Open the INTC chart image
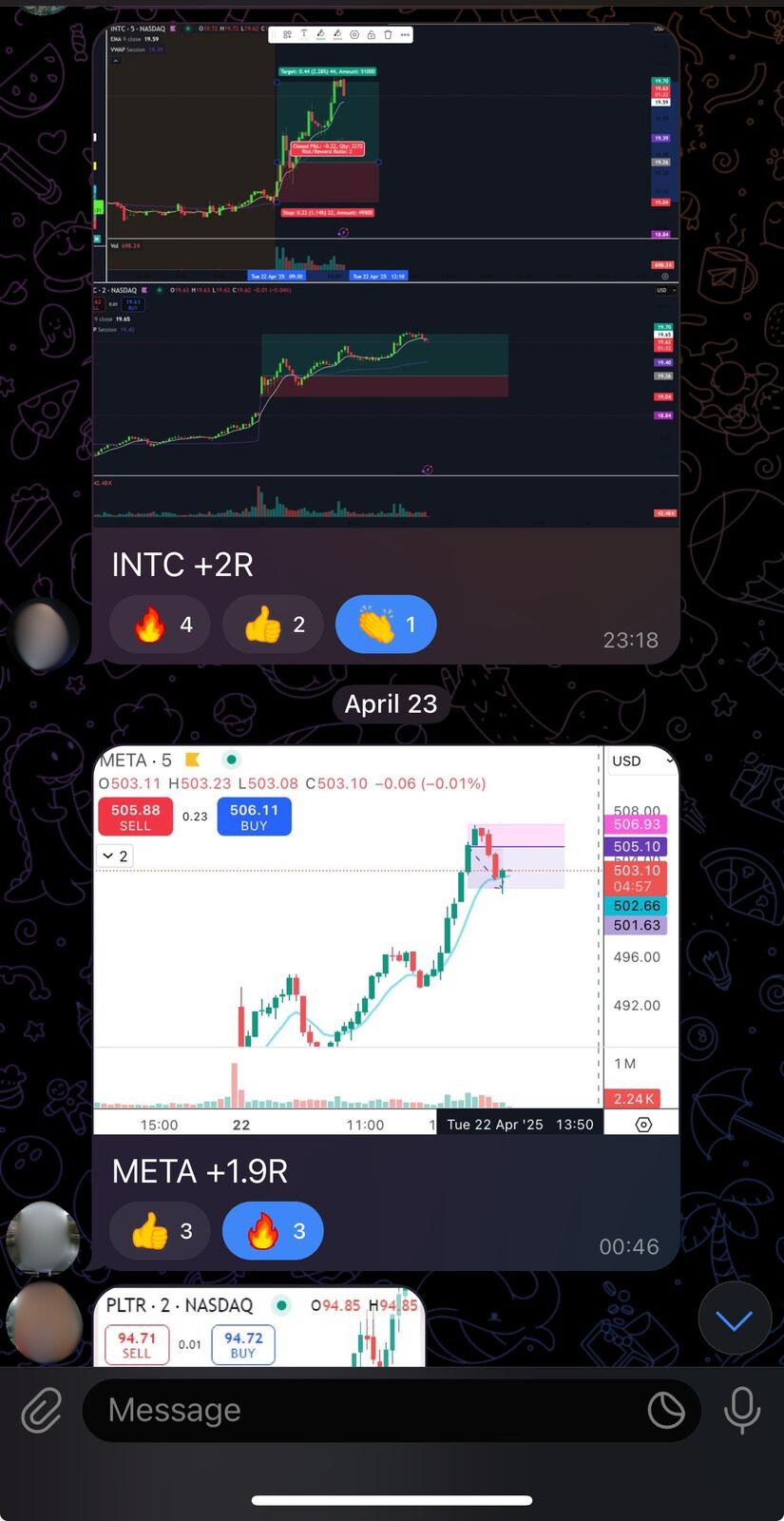Image resolution: width=784 pixels, height=1521 pixels. point(386,276)
